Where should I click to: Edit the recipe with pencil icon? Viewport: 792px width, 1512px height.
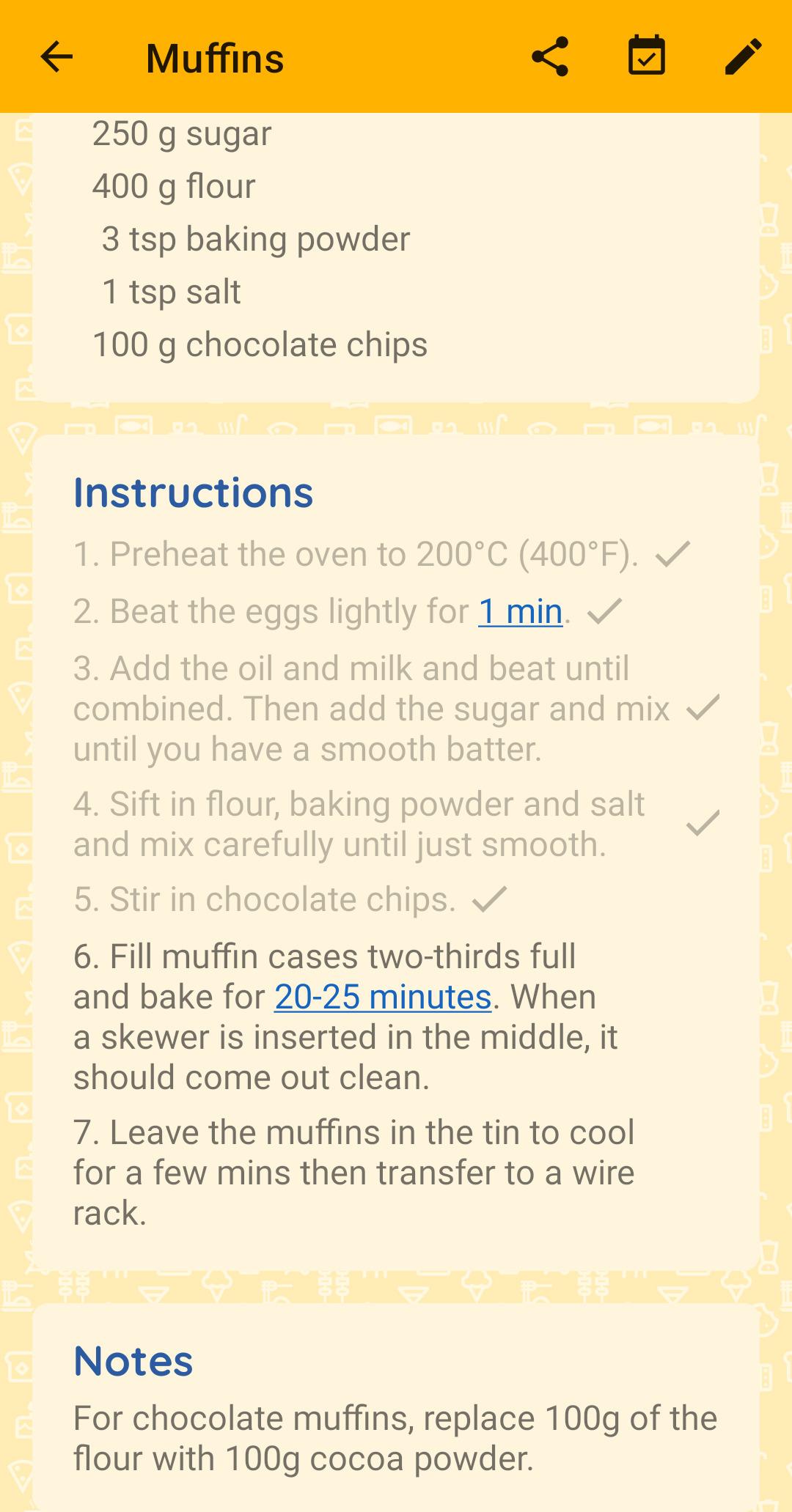pos(743,57)
